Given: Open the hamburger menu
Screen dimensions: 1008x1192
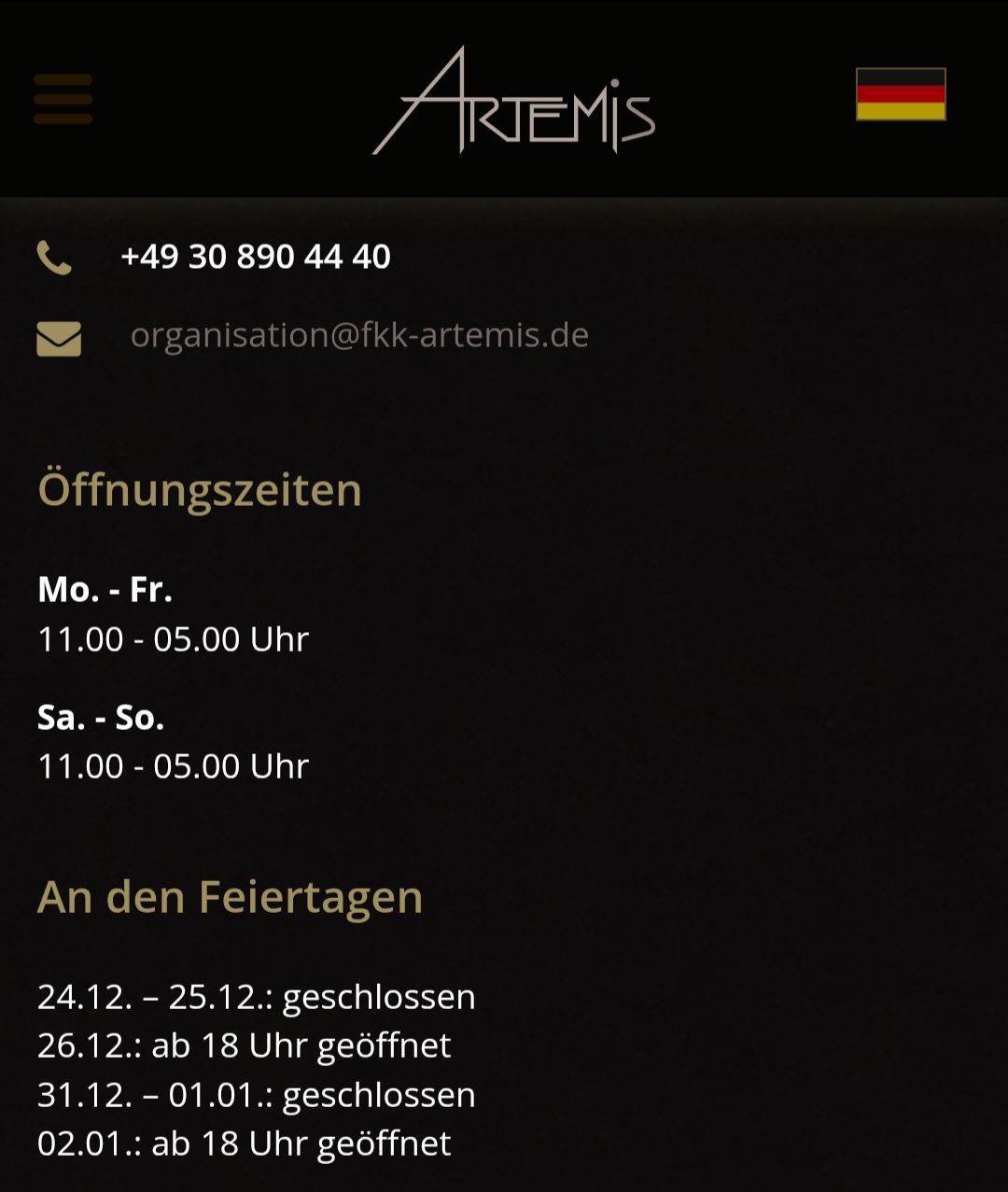Looking at the screenshot, I should tap(63, 99).
